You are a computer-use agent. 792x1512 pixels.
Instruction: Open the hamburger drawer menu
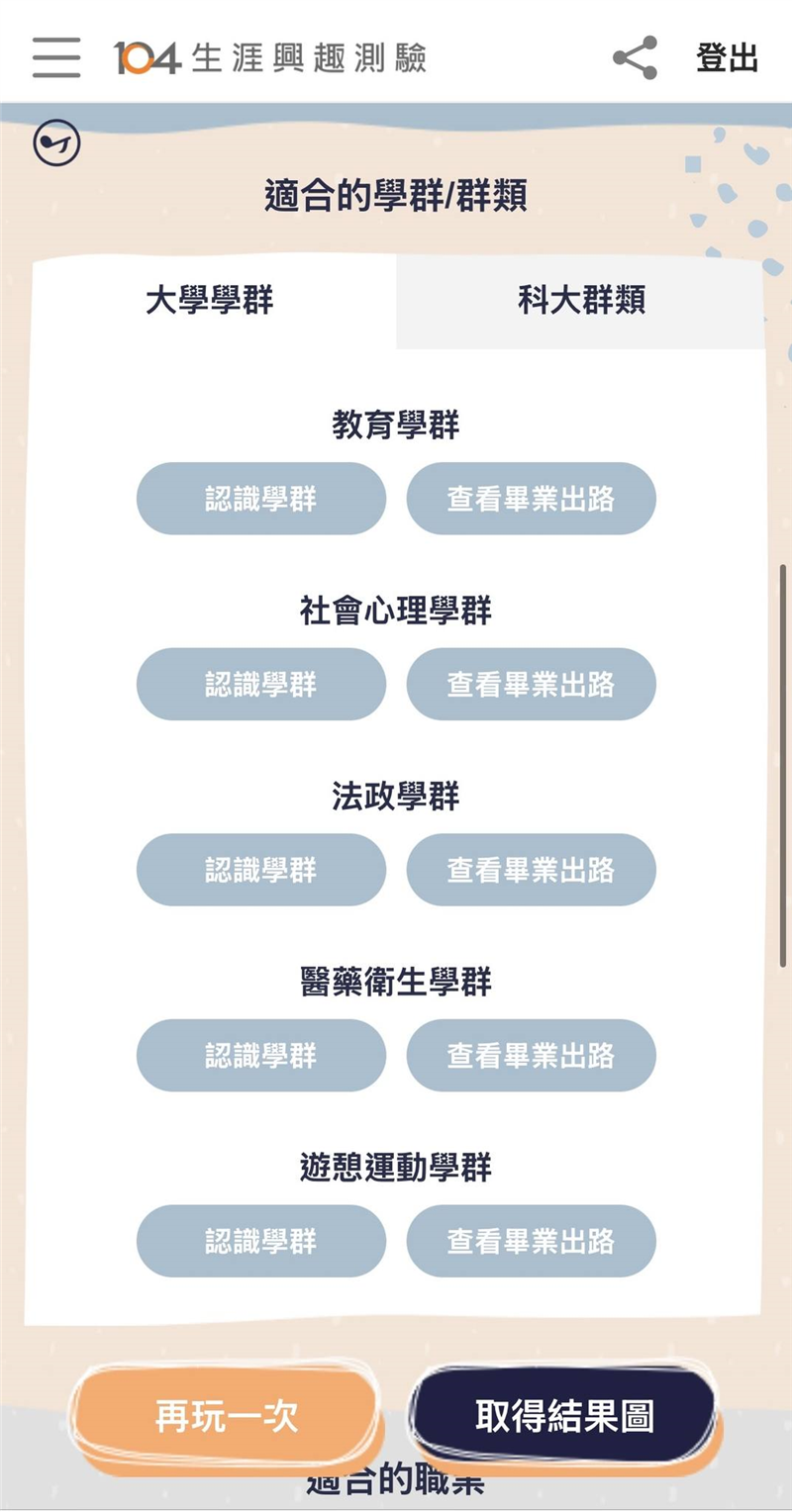pos(56,57)
